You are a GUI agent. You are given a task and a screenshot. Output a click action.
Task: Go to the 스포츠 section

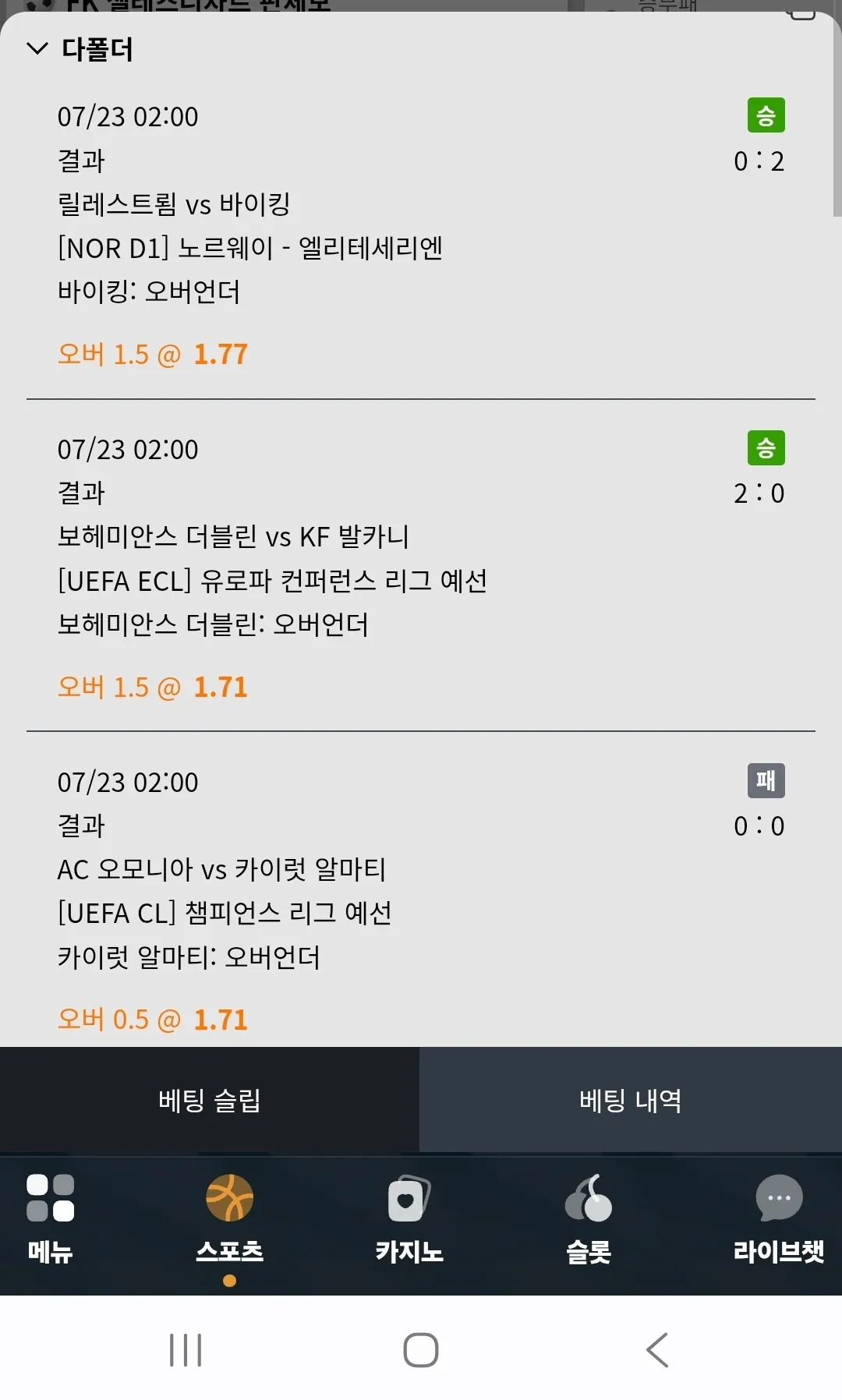[x=229, y=1219]
